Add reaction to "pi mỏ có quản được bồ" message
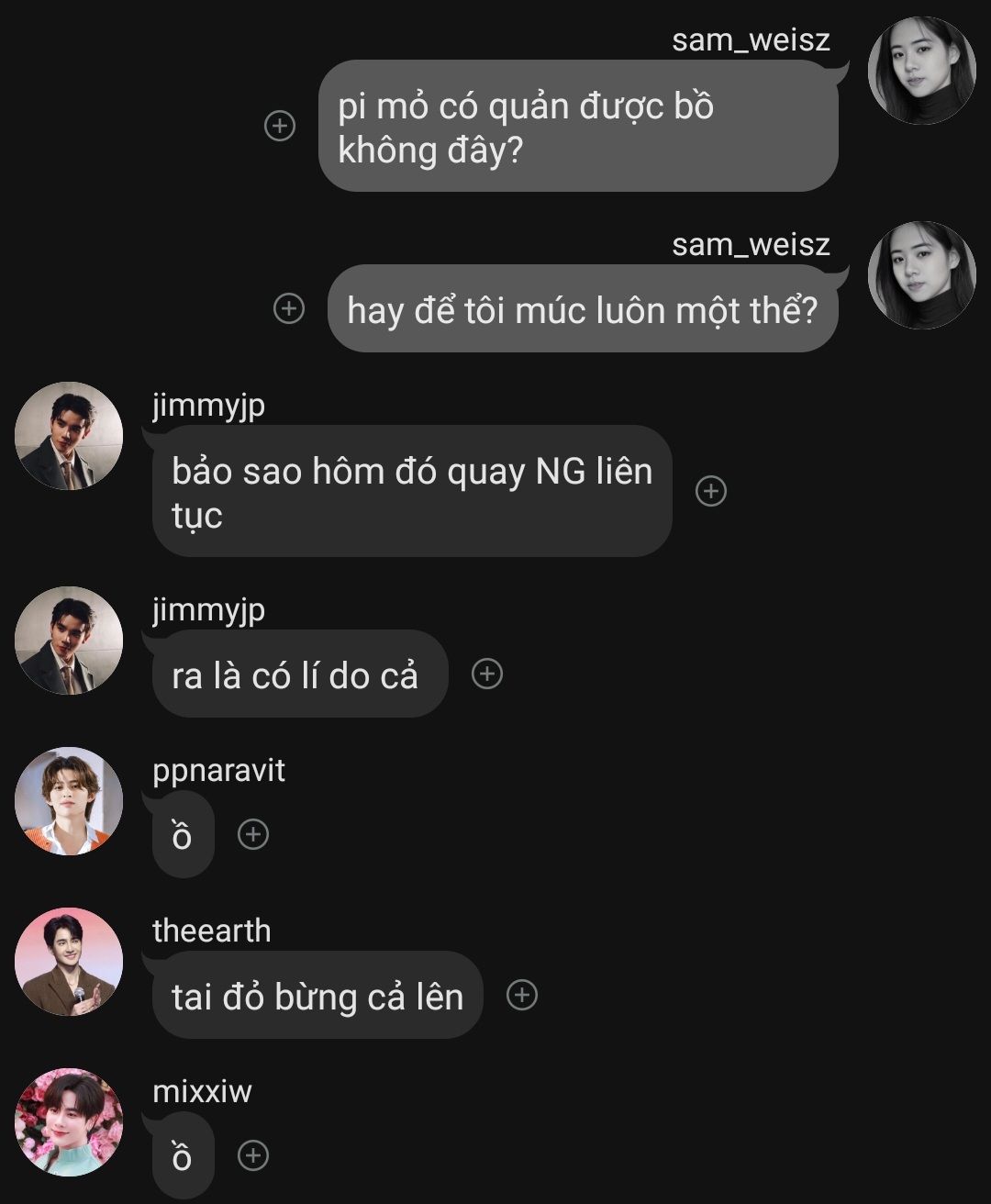 tap(280, 126)
